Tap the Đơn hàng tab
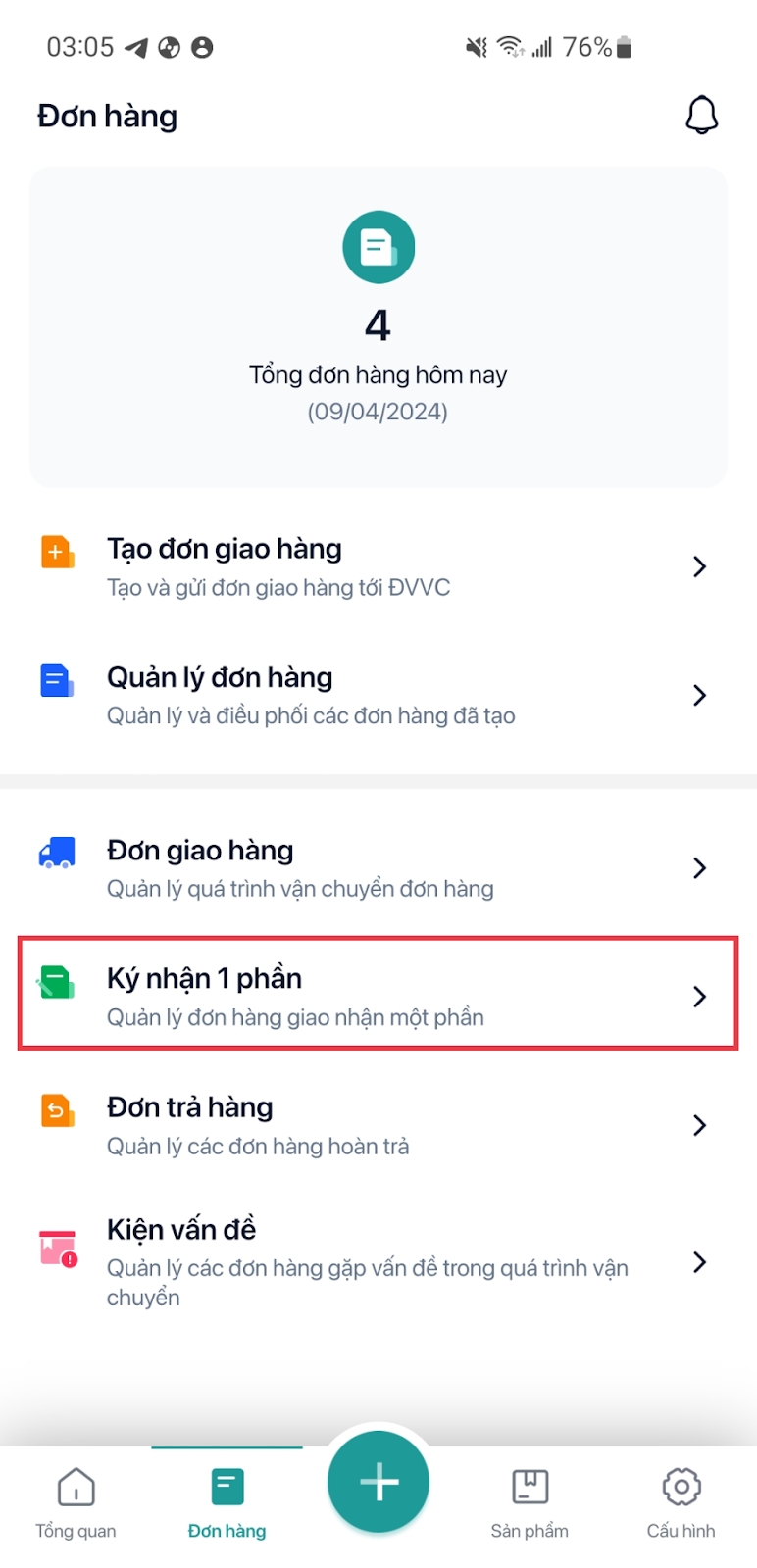The width and height of the screenshot is (757, 1568). (x=227, y=1502)
